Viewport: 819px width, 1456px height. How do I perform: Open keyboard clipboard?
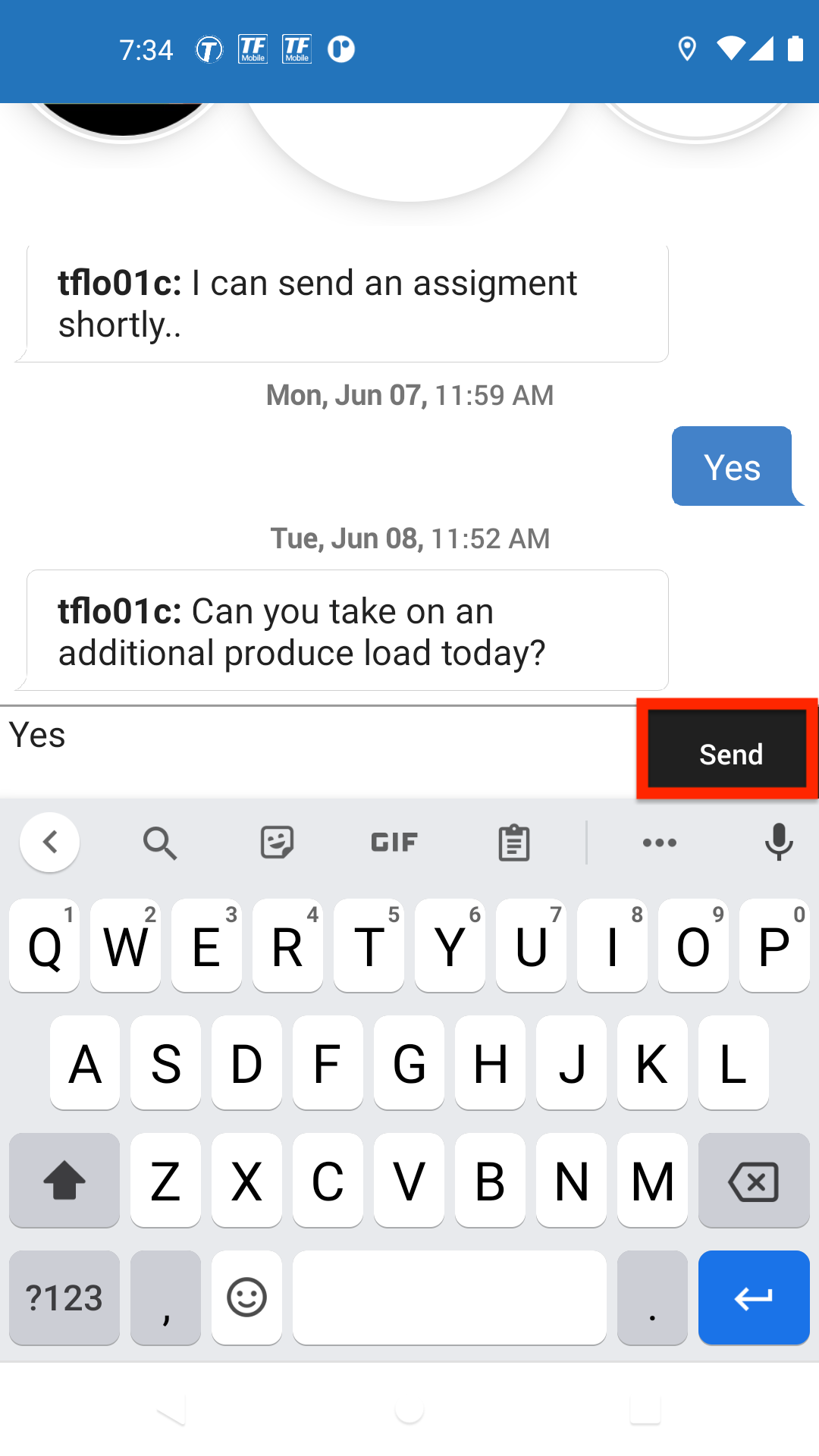(514, 843)
